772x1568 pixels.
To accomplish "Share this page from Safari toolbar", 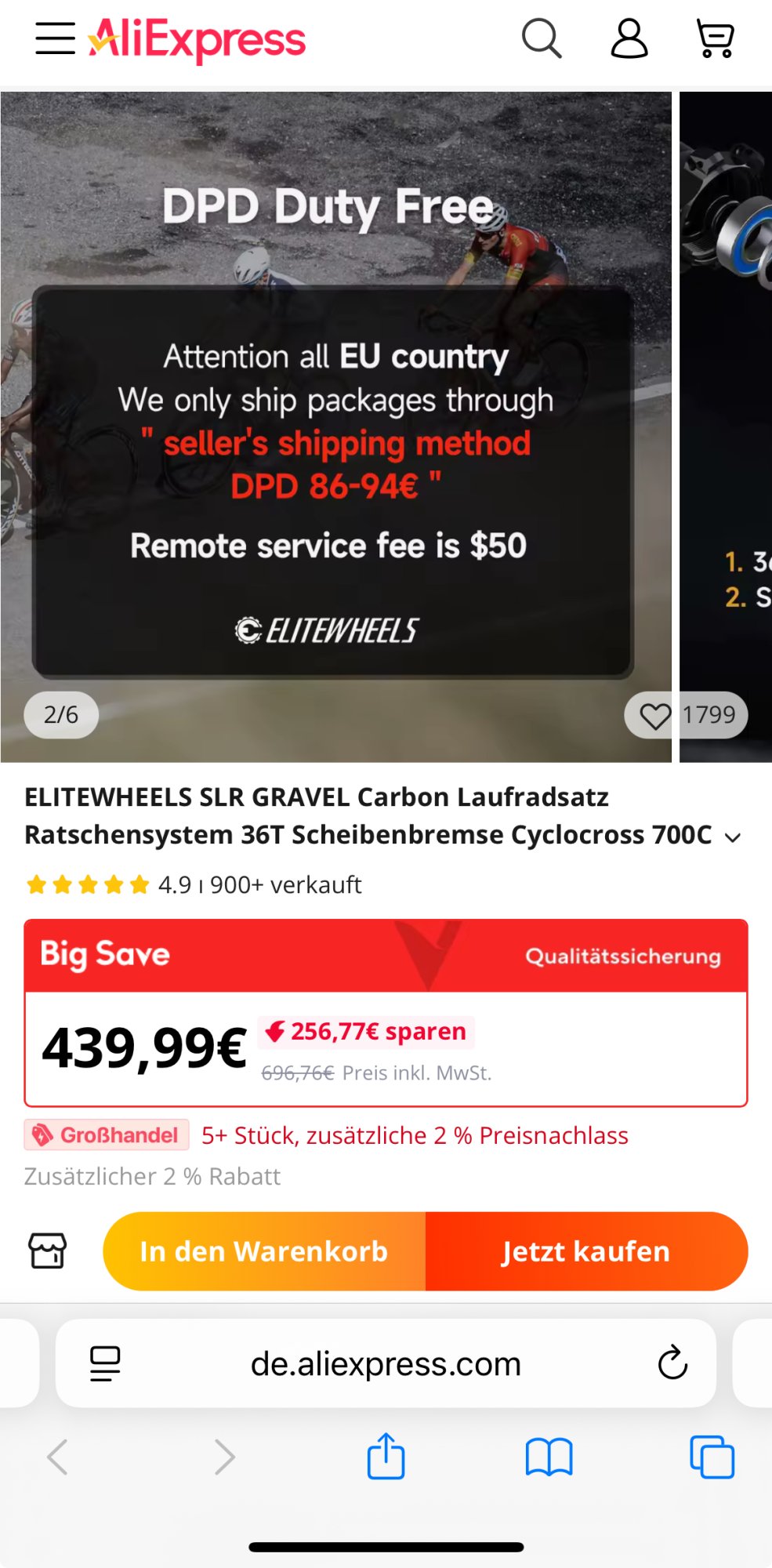I will pyautogui.click(x=386, y=1457).
